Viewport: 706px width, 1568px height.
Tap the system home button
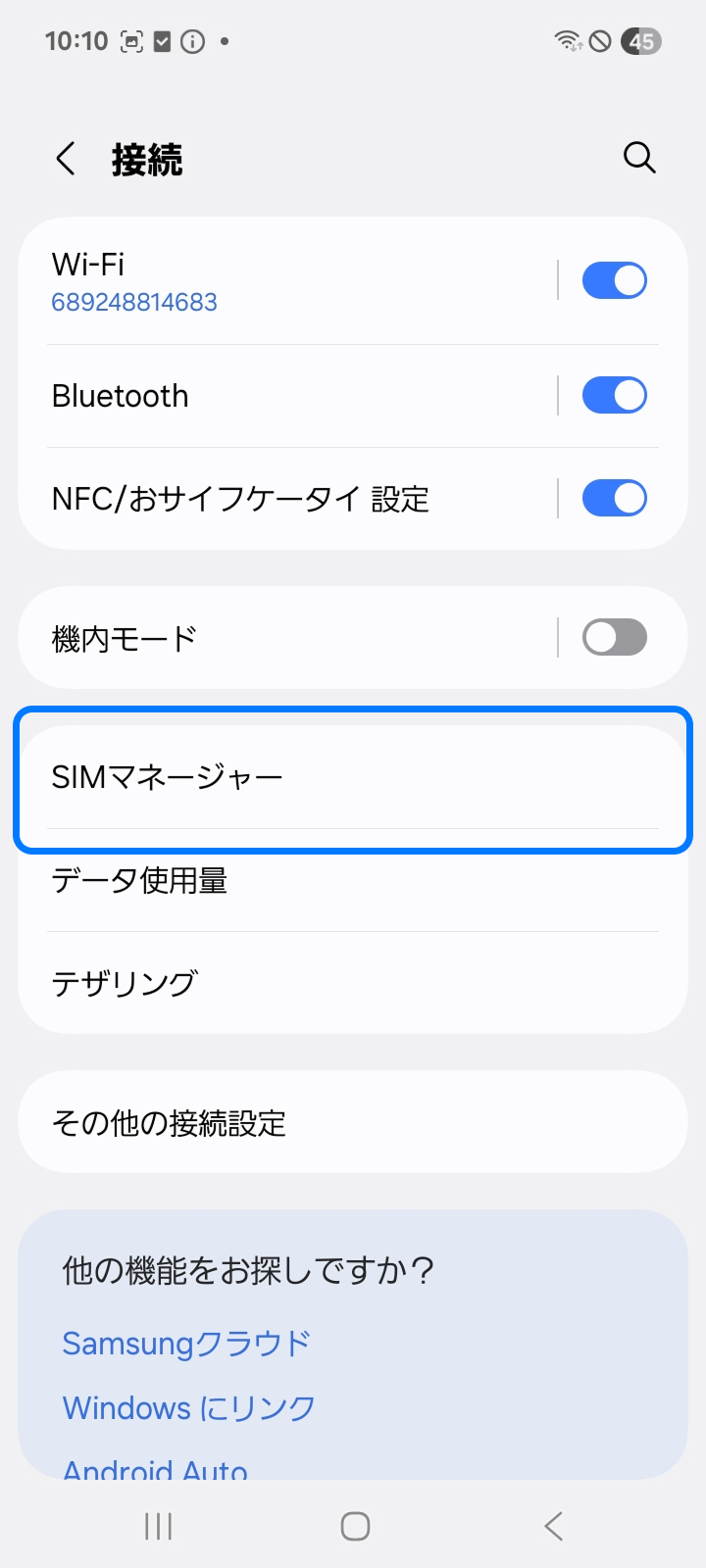click(355, 1526)
